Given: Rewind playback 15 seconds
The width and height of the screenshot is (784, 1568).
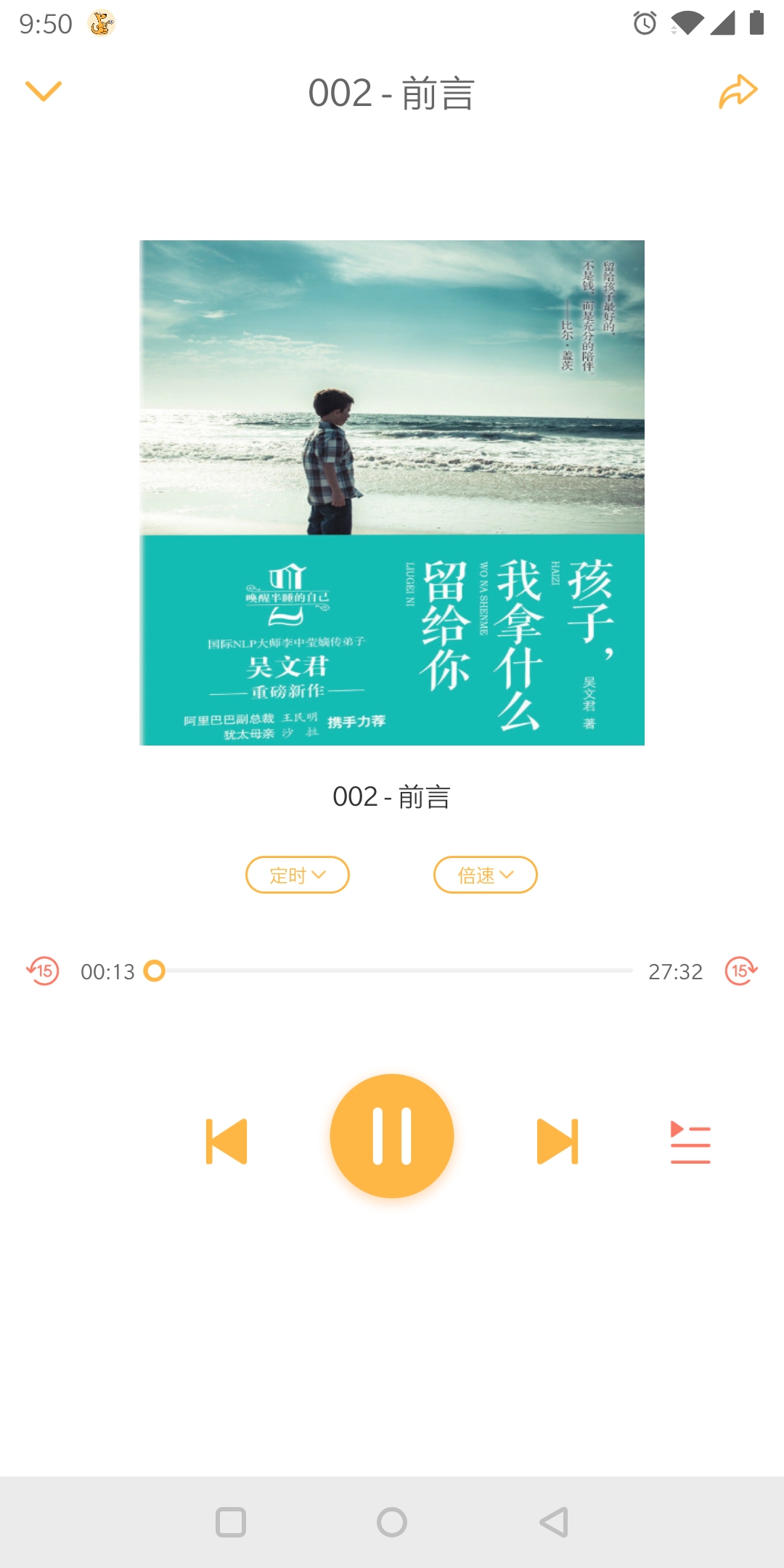Looking at the screenshot, I should pyautogui.click(x=41, y=971).
